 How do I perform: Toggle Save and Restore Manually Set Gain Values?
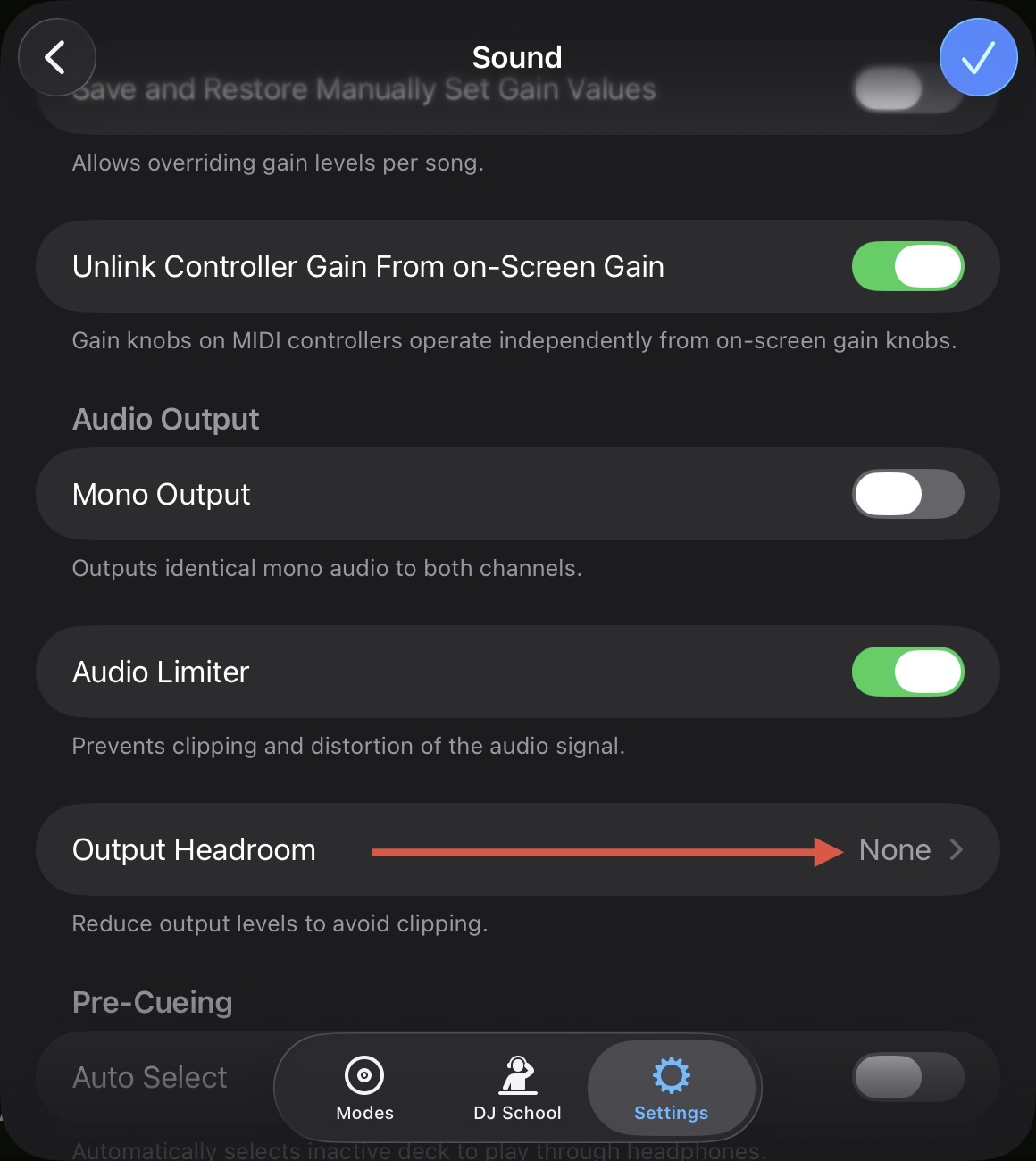tap(907, 89)
